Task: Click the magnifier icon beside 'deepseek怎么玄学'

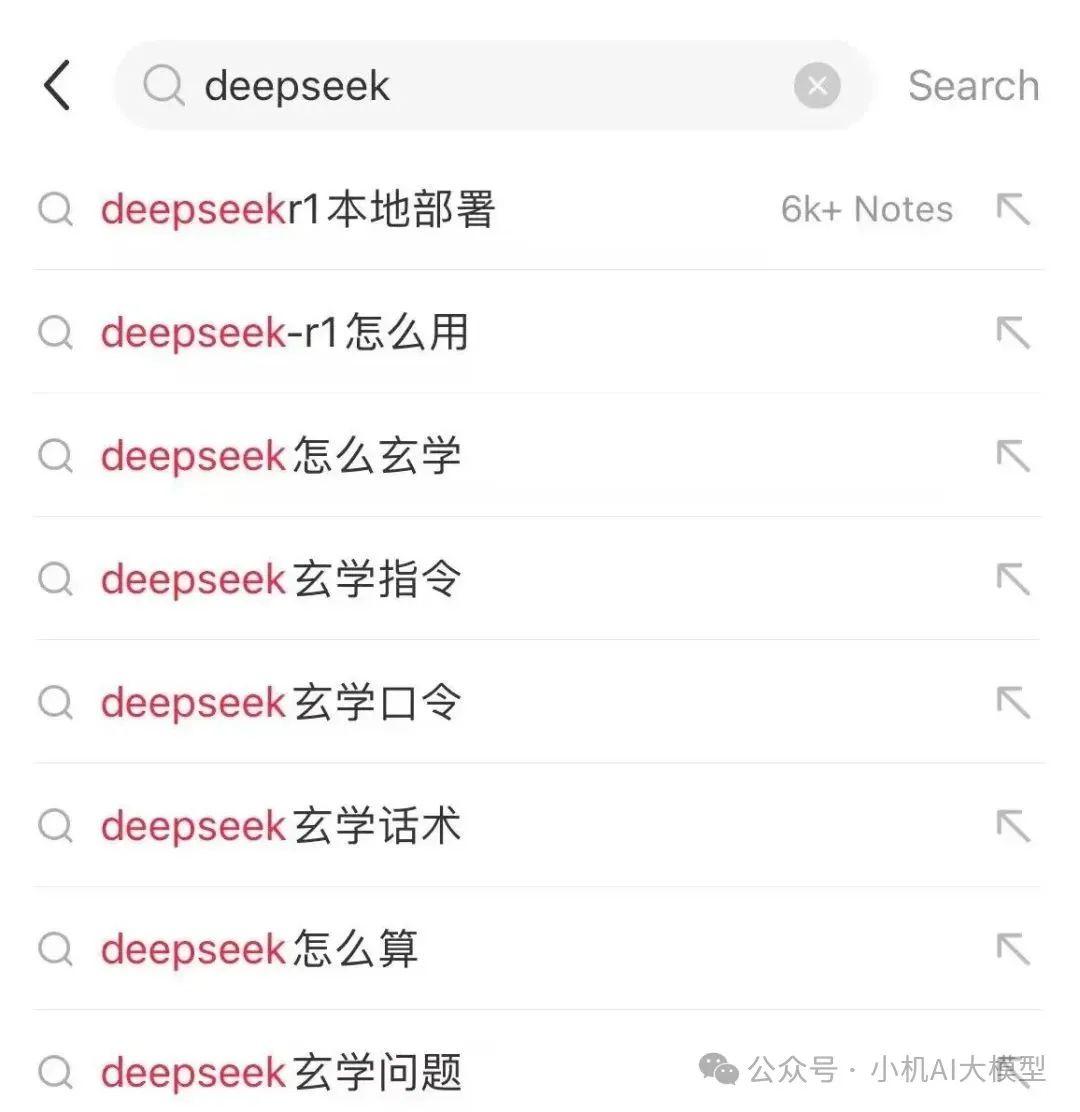Action: pos(55,457)
